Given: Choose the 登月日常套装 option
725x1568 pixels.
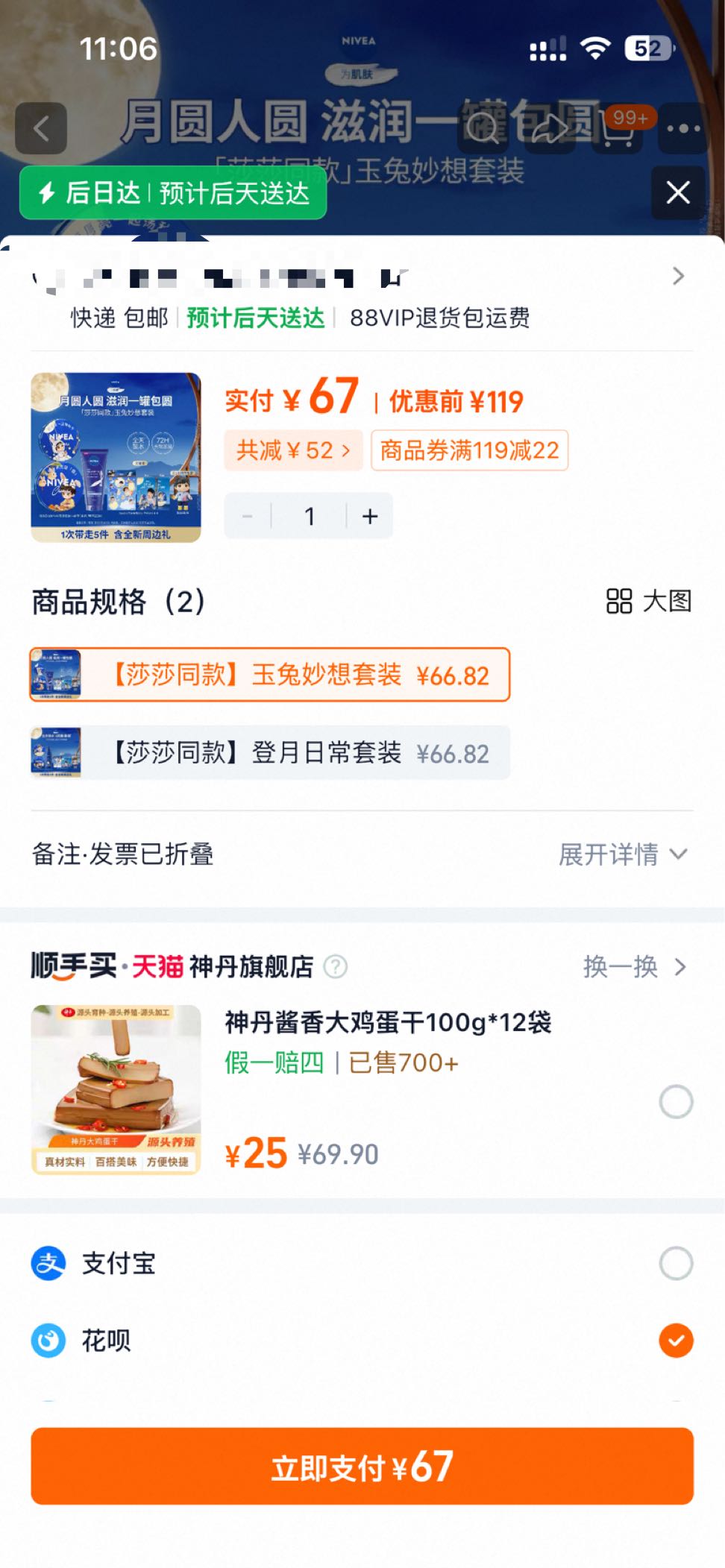Looking at the screenshot, I should (x=270, y=753).
